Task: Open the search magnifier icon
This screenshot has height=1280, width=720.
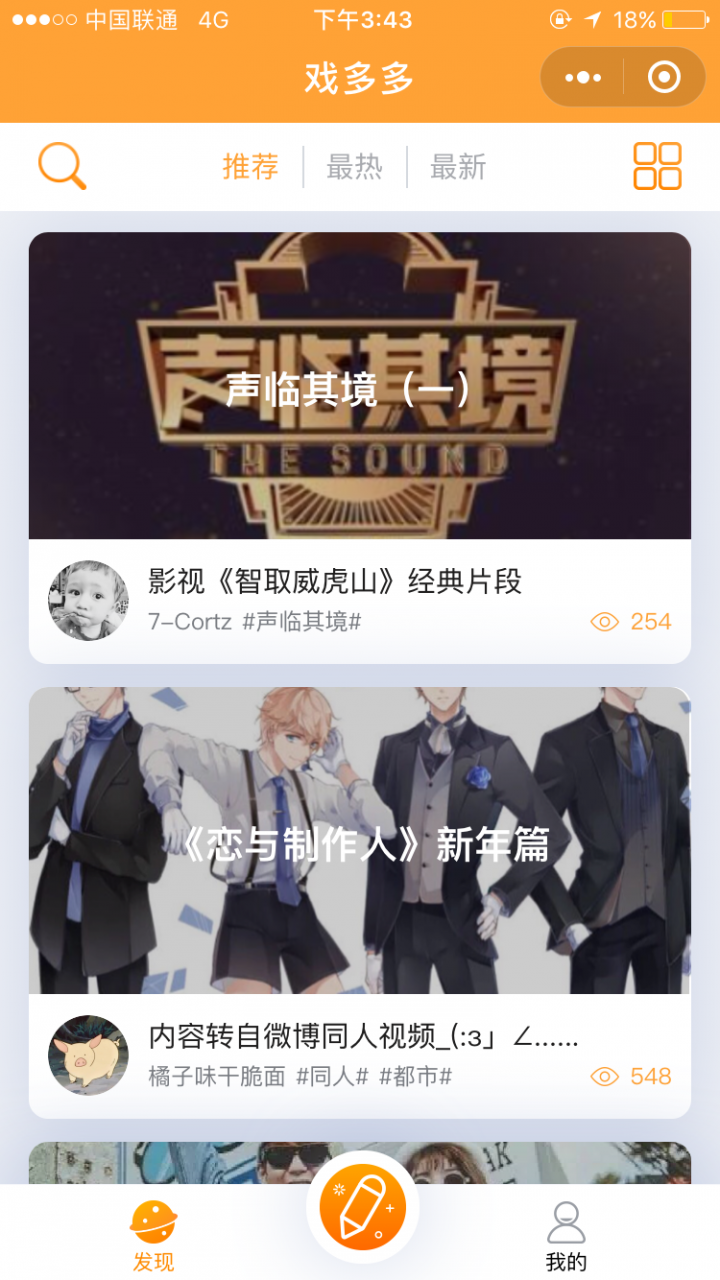Action: pyautogui.click(x=62, y=166)
